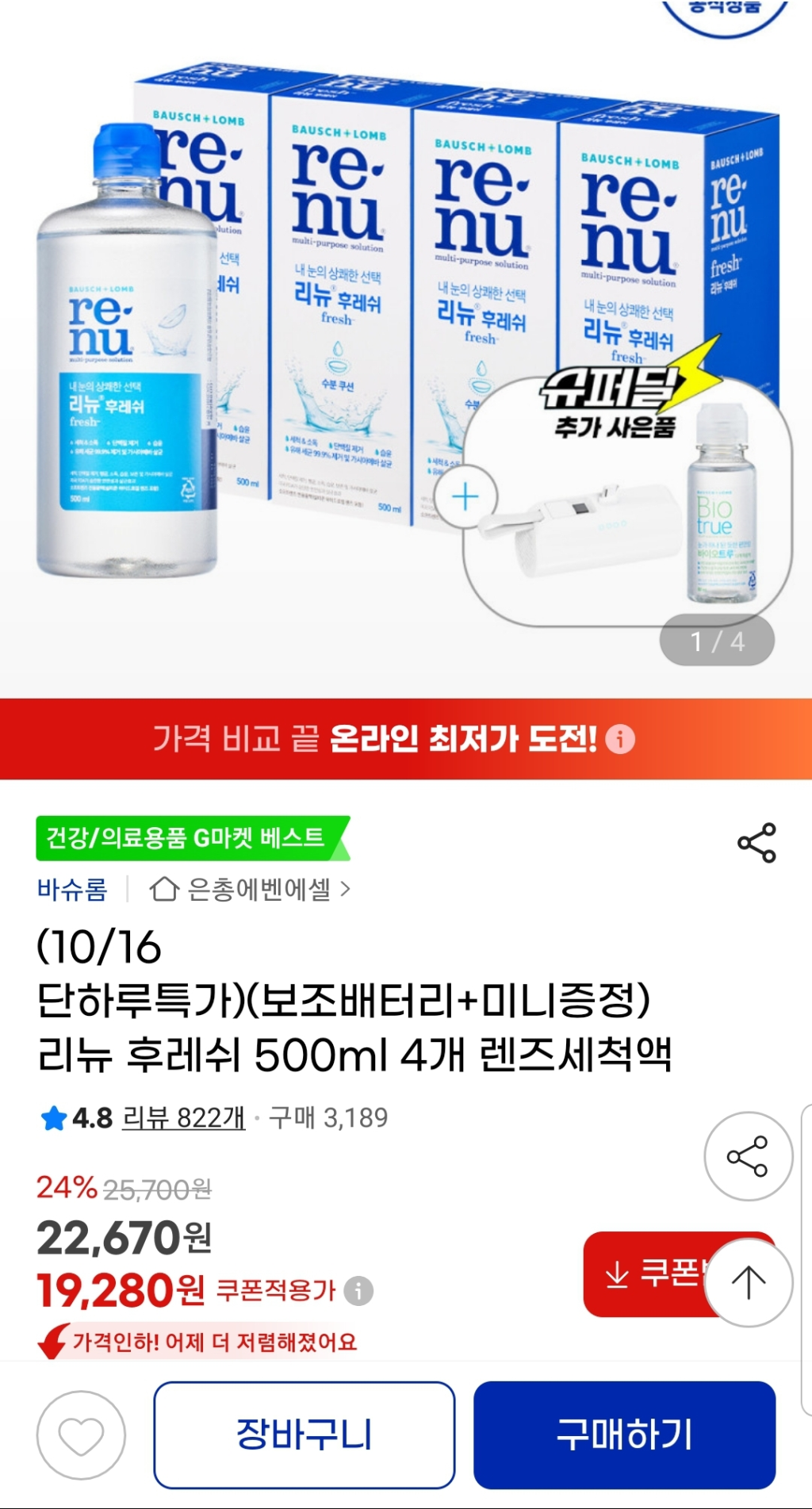This screenshot has height=1509, width=812.
Task: Open the 리뷰 822개 reviews link
Action: point(183,1117)
